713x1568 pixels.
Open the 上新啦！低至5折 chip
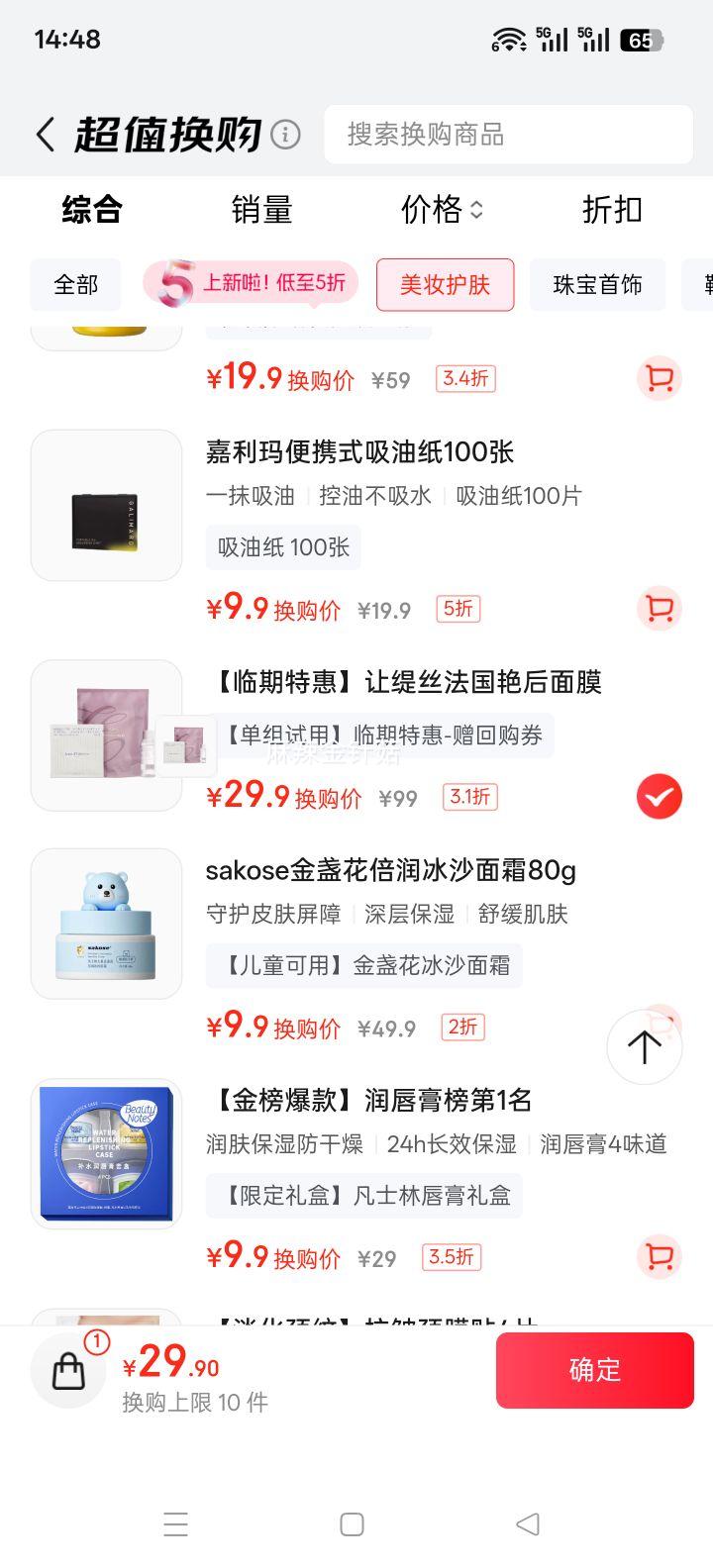tap(251, 284)
